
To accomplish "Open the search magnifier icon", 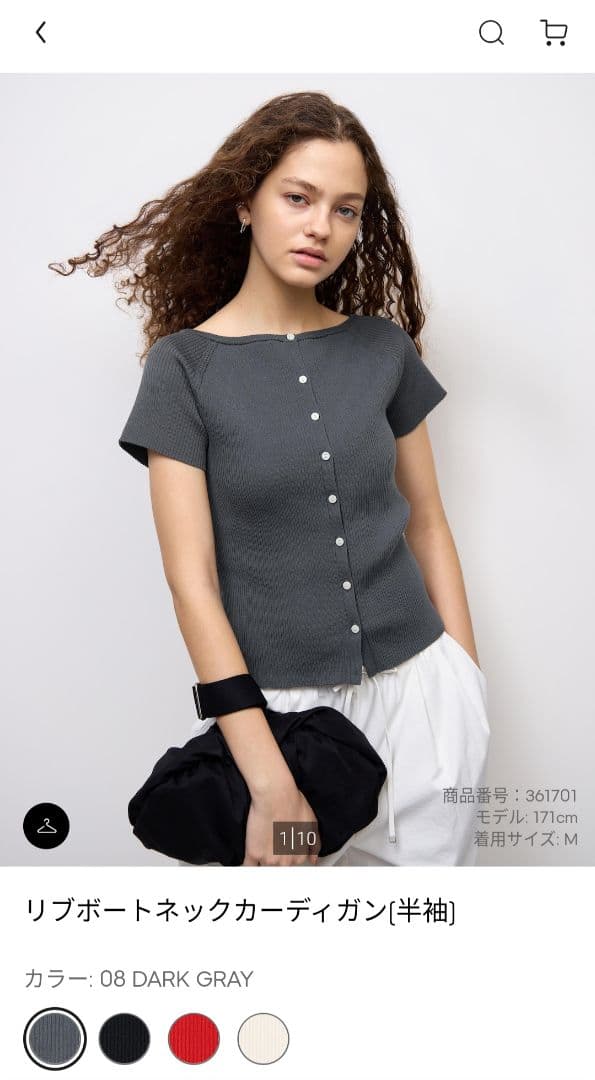I will [491, 32].
